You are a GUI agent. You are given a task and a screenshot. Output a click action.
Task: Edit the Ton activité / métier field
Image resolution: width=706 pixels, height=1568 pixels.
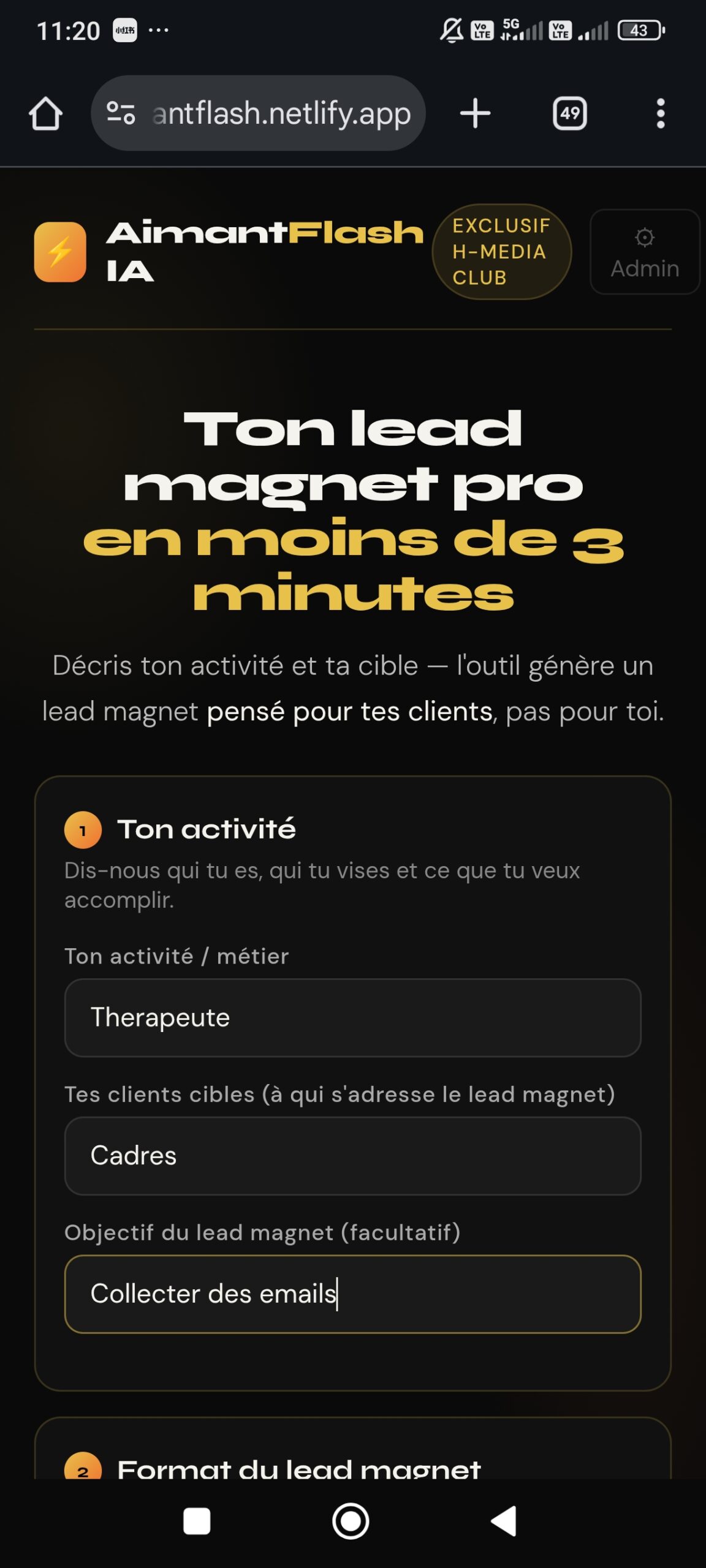point(352,1017)
